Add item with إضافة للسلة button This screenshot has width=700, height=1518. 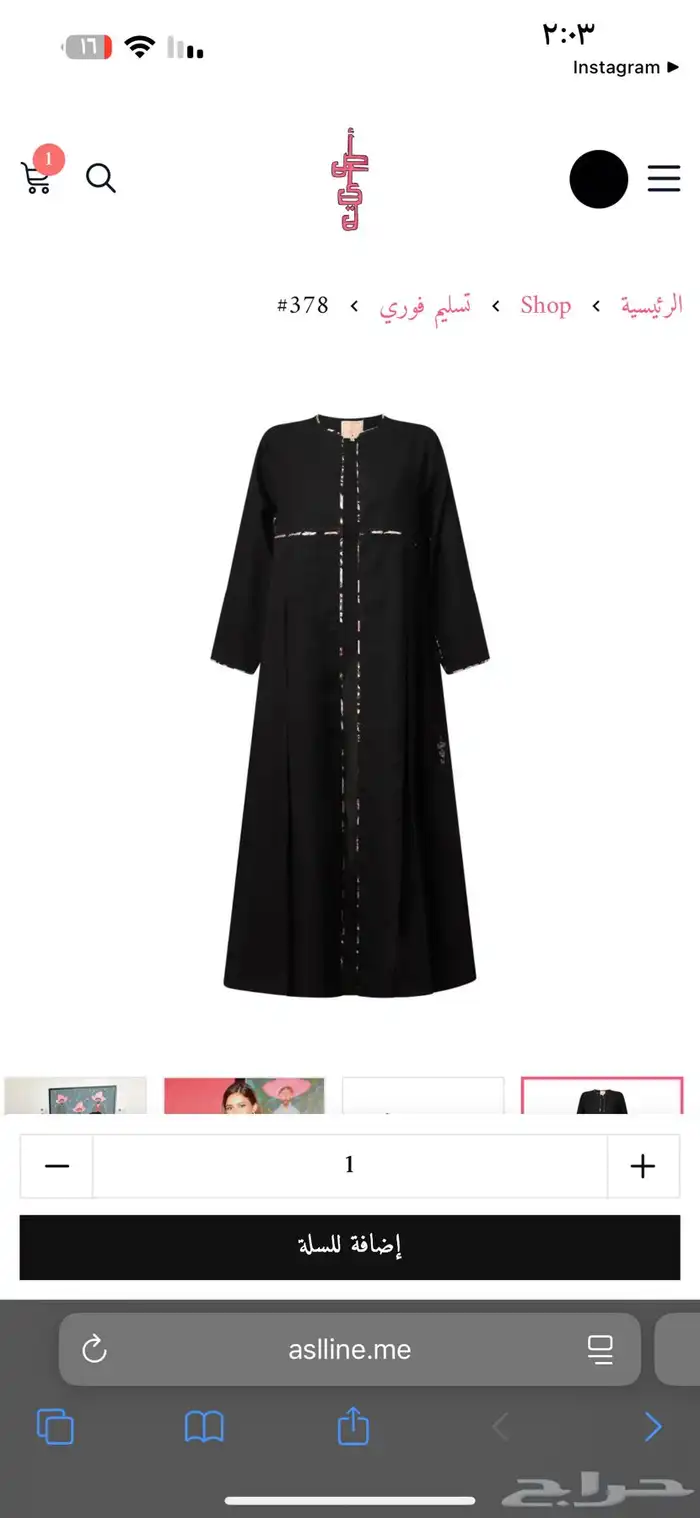tap(349, 1246)
